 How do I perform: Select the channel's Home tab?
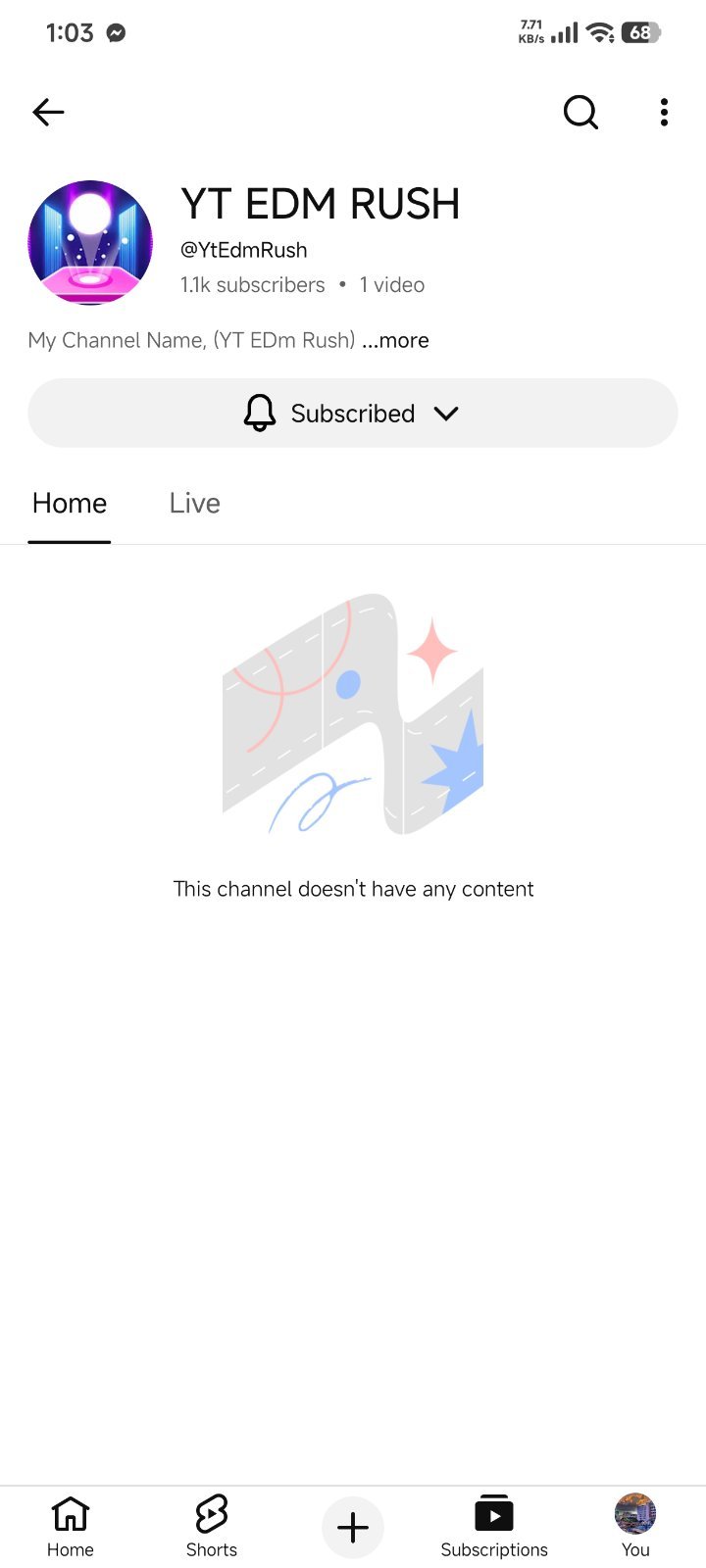pyautogui.click(x=70, y=503)
